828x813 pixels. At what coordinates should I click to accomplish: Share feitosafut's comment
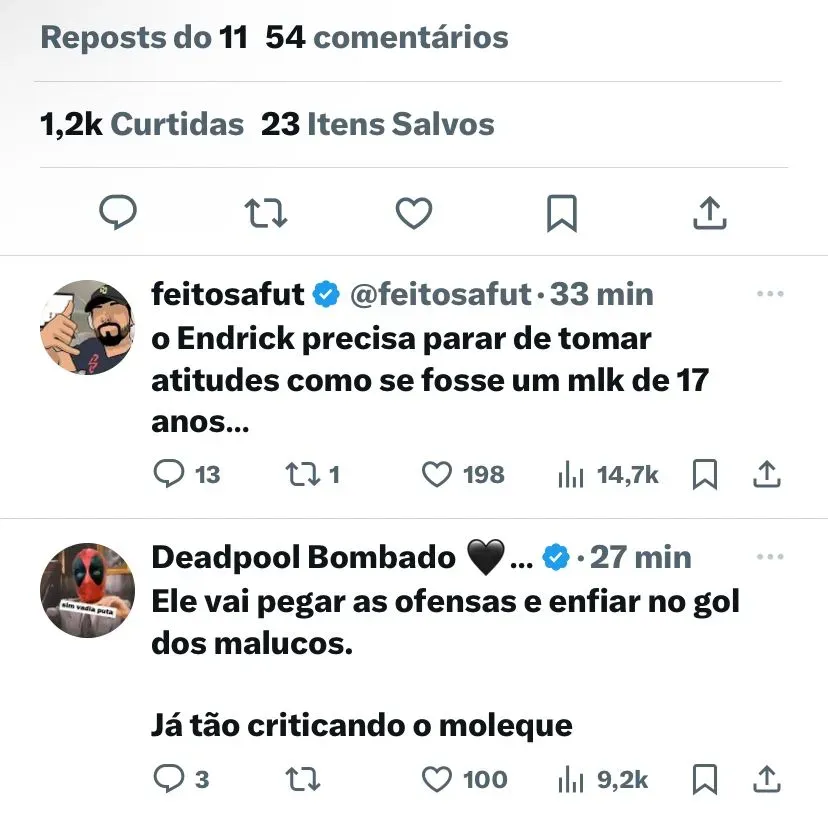coord(766,474)
